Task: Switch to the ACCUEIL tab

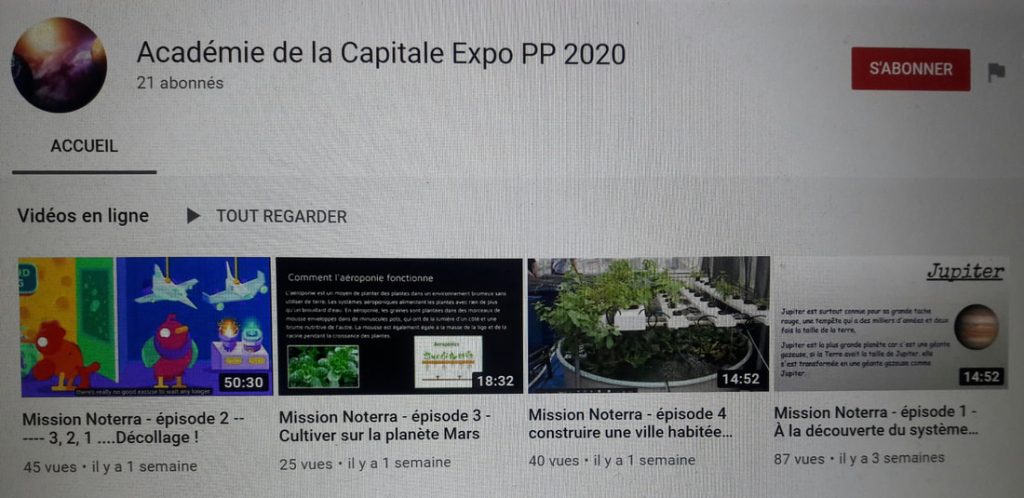Action: [84, 146]
